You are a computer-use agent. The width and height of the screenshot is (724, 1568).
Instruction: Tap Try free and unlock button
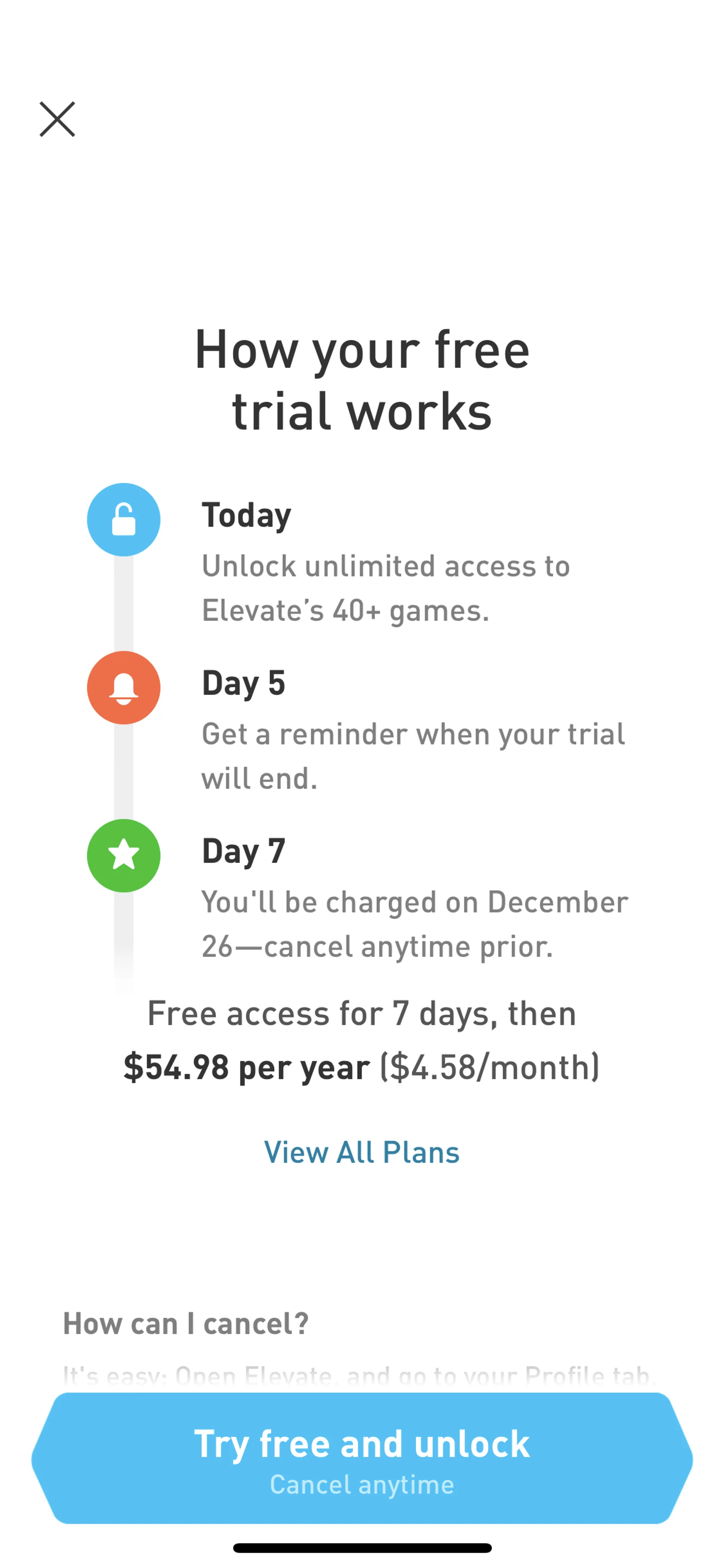(362, 1458)
